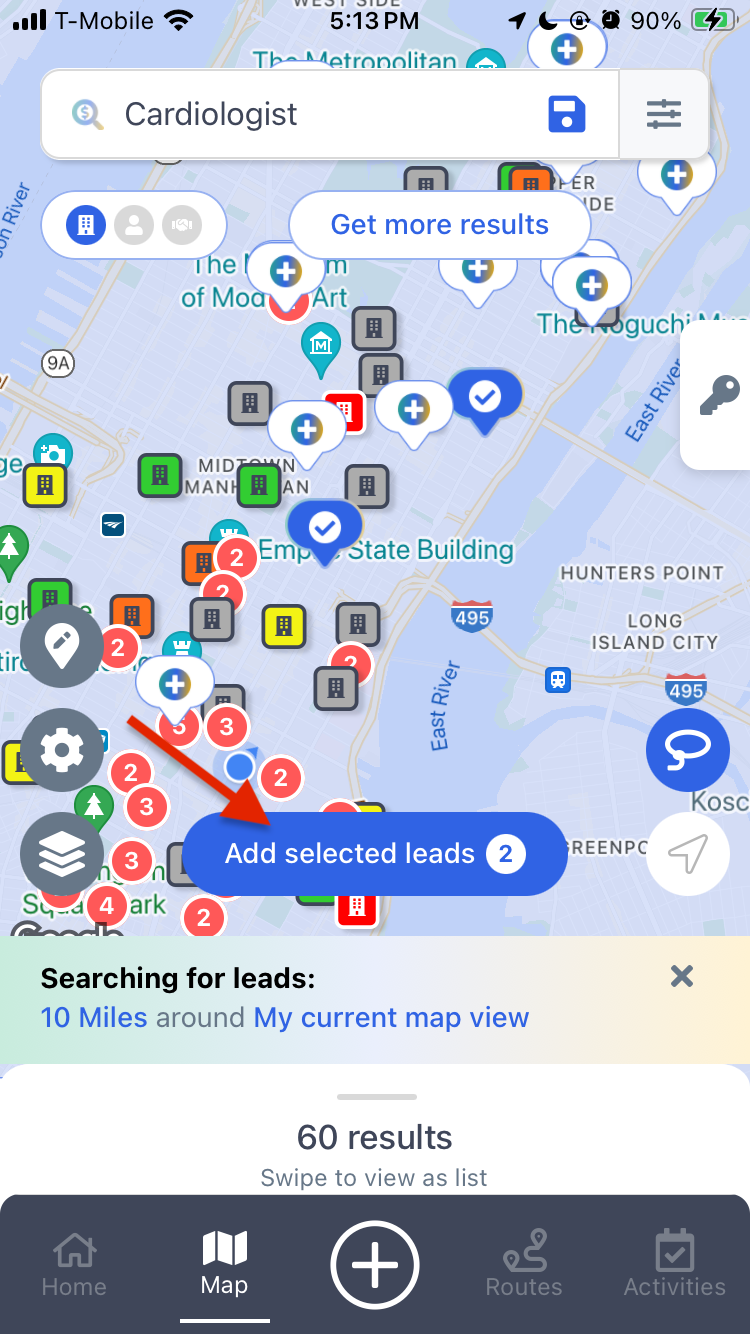Viewport: 750px width, 1334px height.
Task: Open the search filter settings
Action: [664, 115]
